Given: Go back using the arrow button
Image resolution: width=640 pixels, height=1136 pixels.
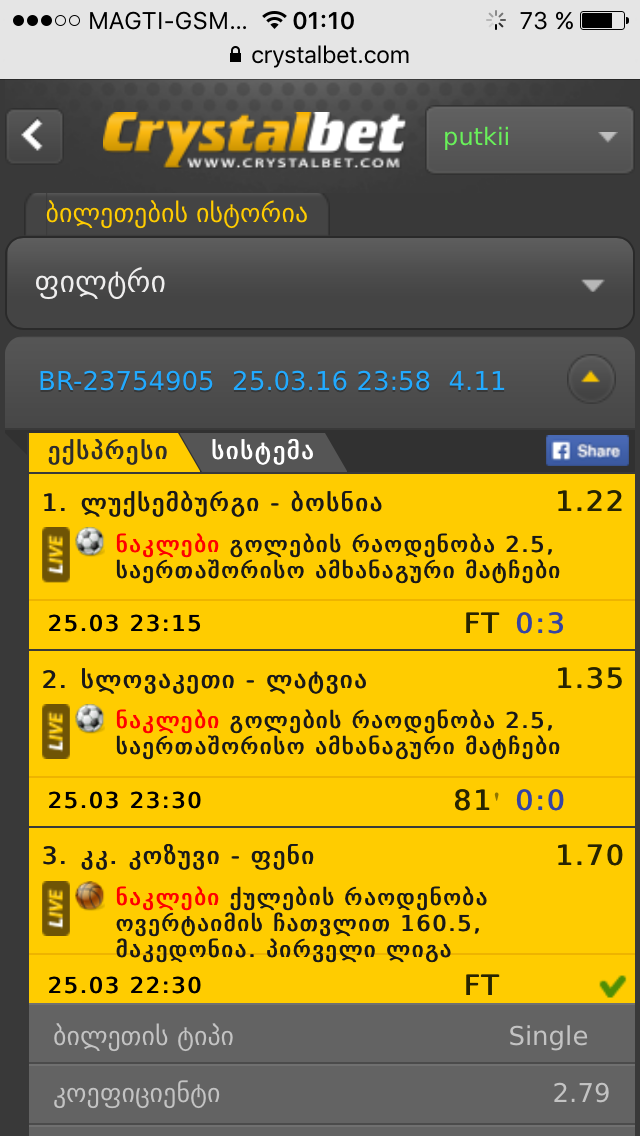Looking at the screenshot, I should pyautogui.click(x=35, y=136).
